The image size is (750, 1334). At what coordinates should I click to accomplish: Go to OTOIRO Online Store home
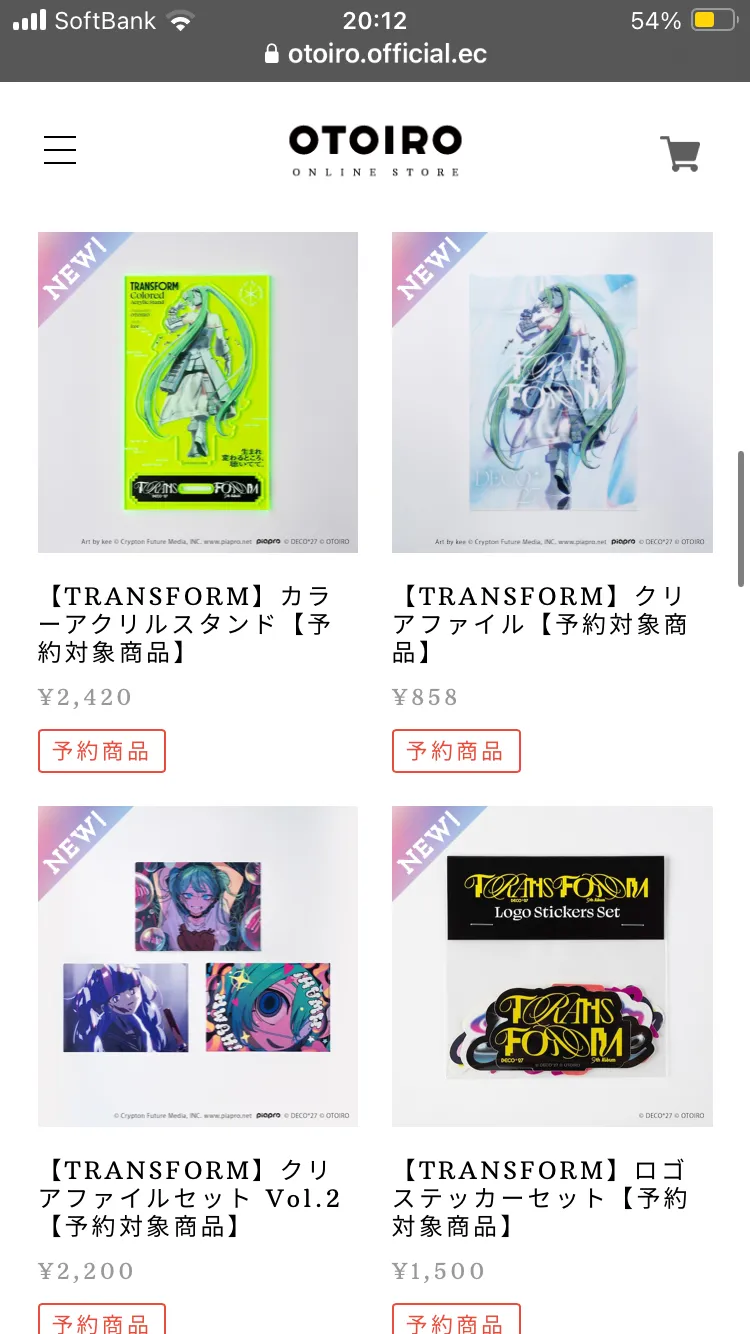[x=375, y=151]
